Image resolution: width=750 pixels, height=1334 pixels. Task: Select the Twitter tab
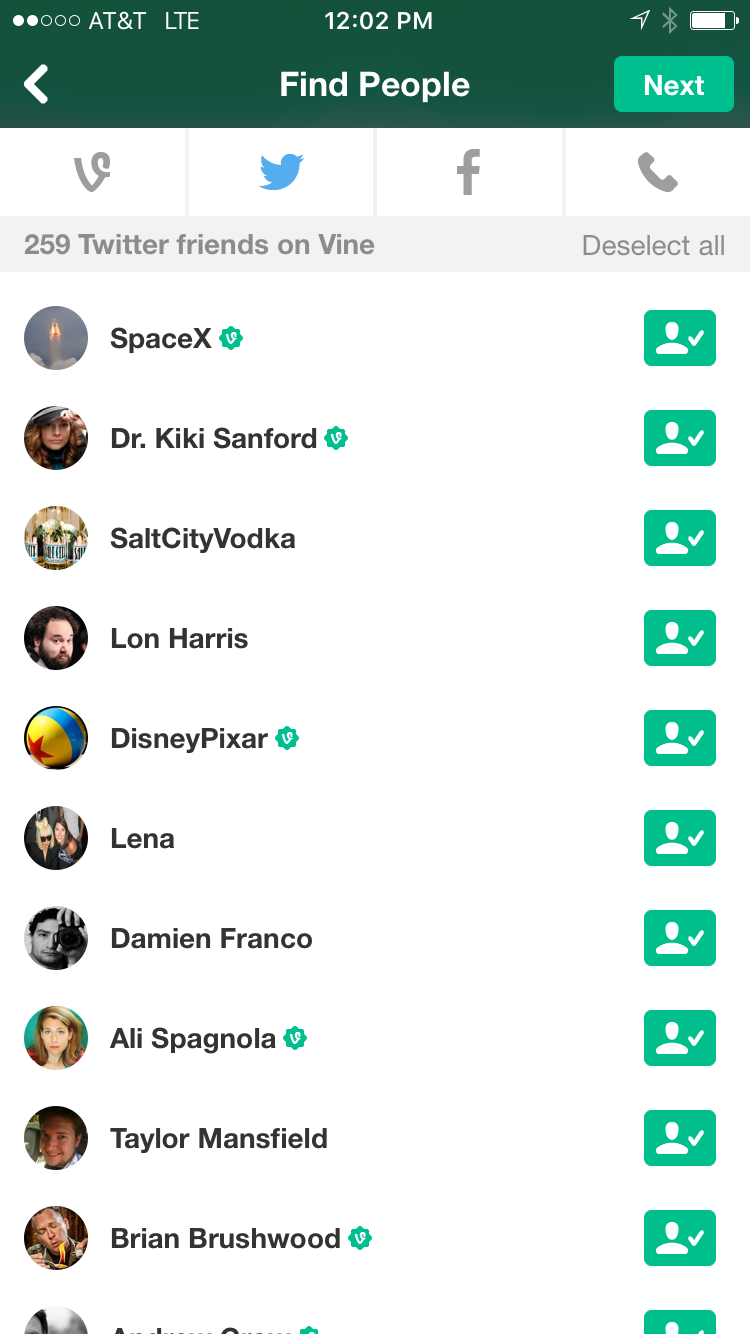(x=281, y=172)
